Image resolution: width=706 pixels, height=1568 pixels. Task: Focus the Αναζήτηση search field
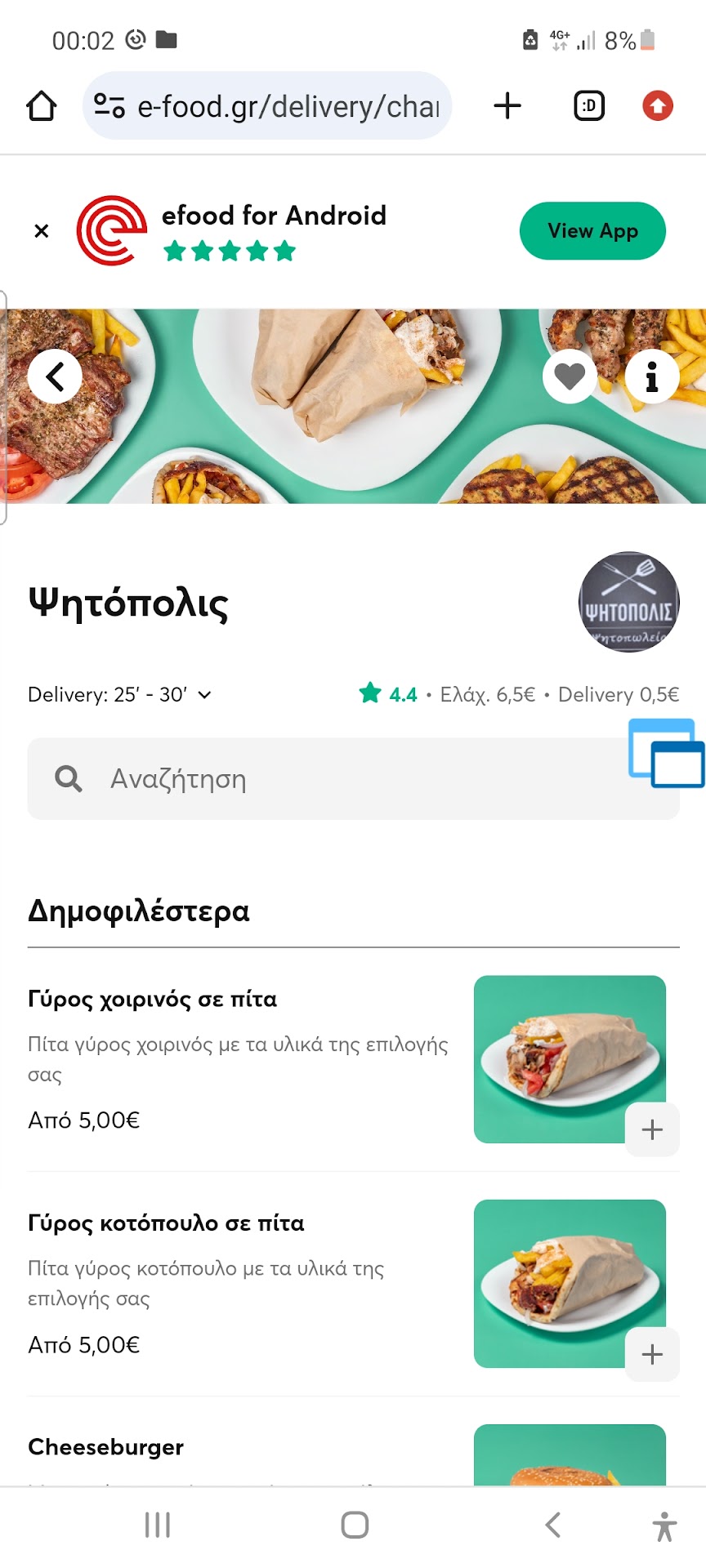click(327, 779)
